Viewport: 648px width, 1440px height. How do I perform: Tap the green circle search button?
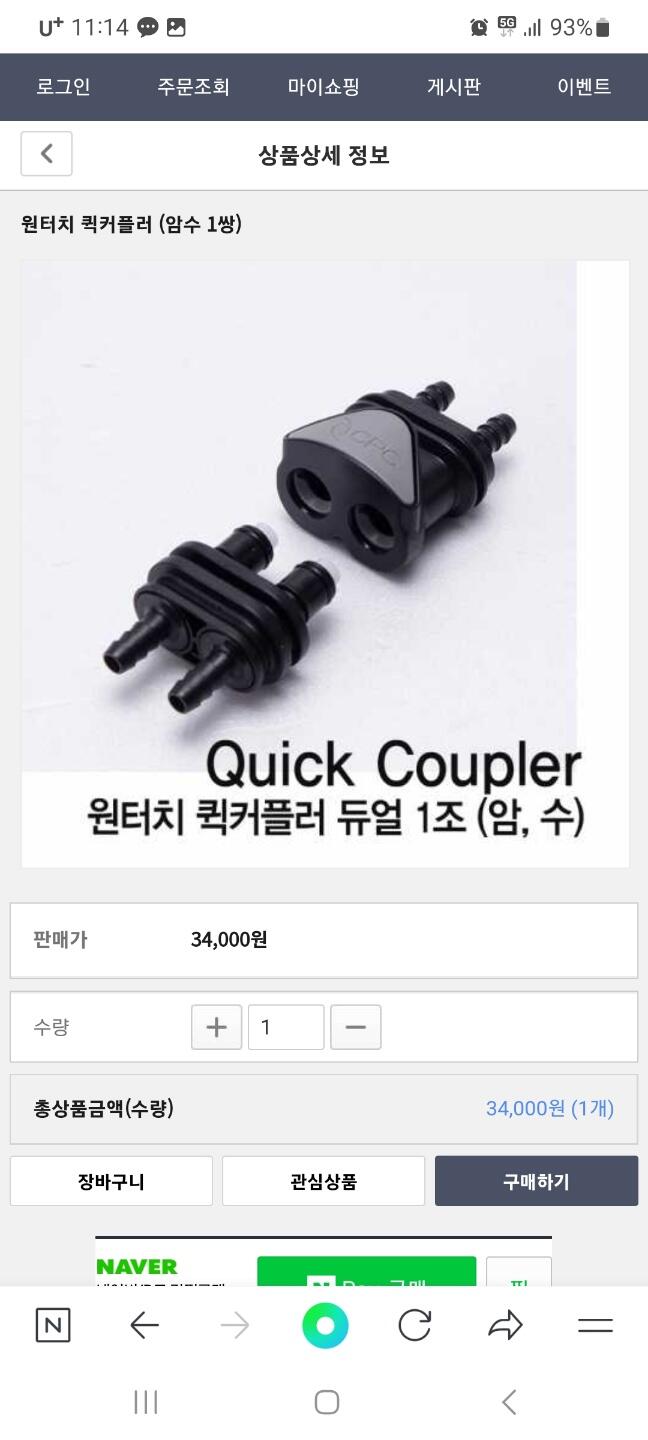325,1326
